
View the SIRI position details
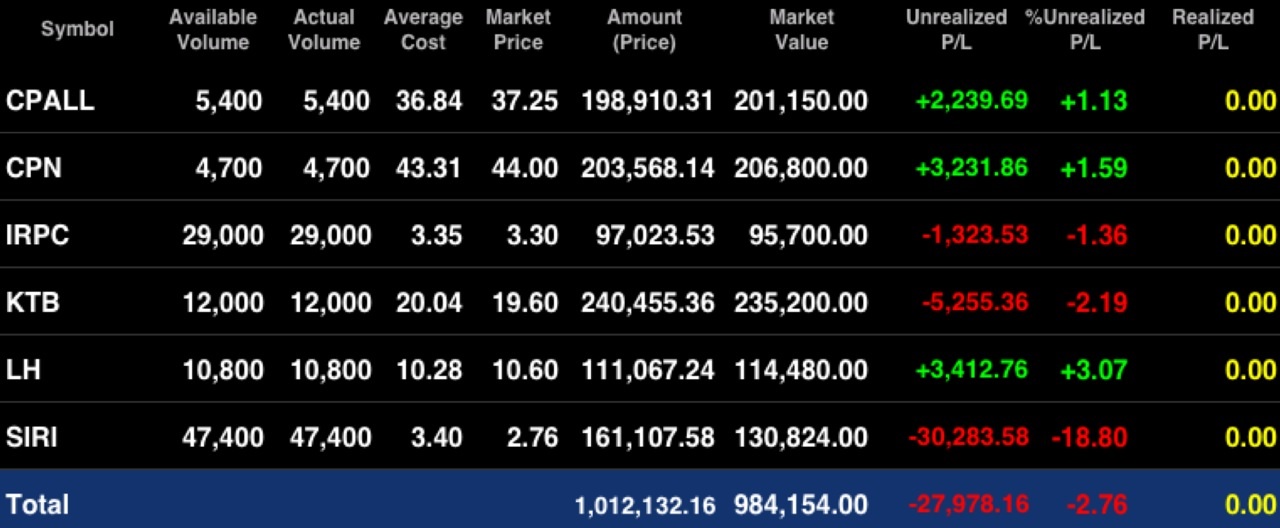pos(640,436)
